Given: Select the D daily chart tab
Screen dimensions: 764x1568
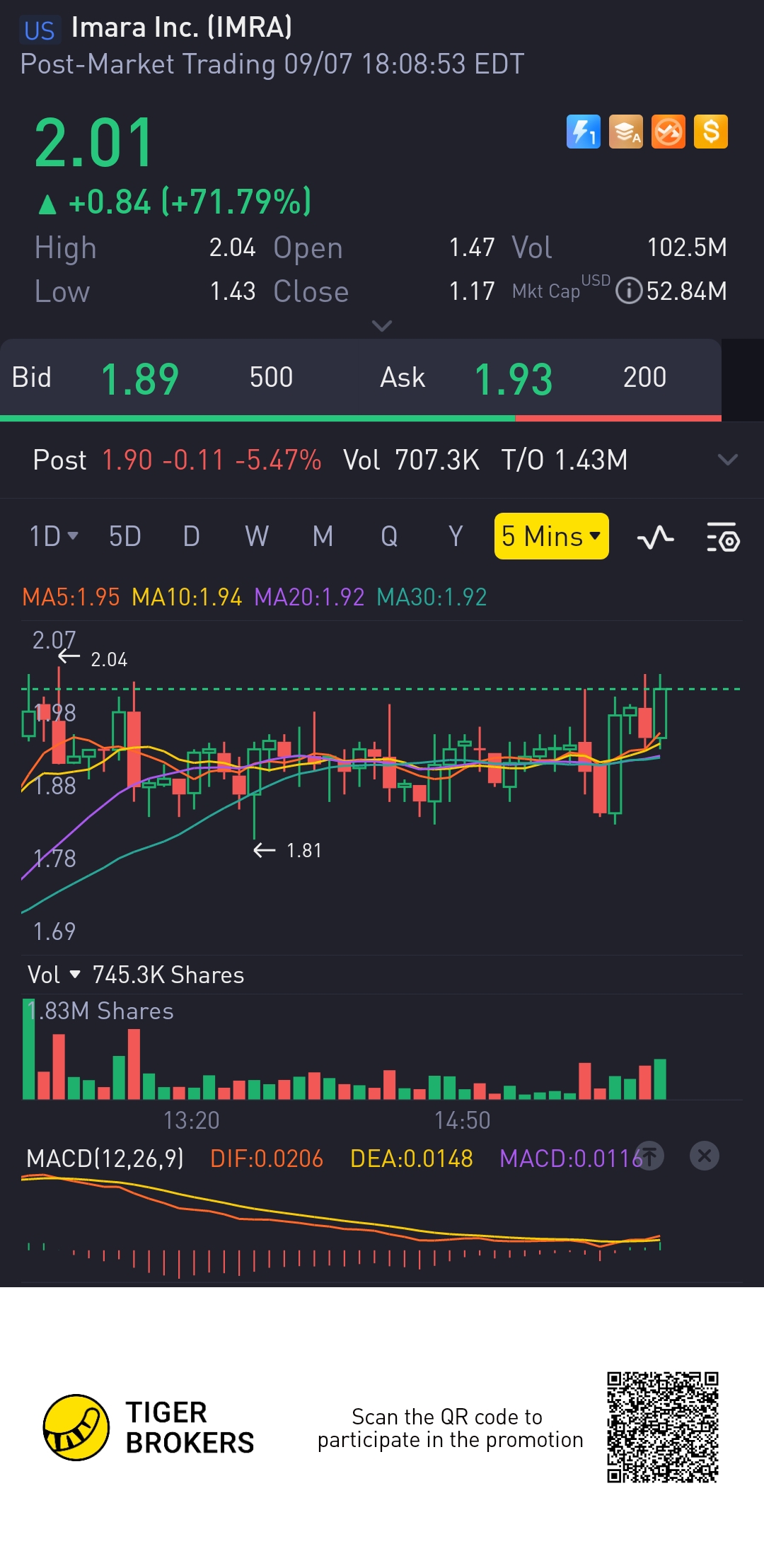Looking at the screenshot, I should click(x=191, y=536).
